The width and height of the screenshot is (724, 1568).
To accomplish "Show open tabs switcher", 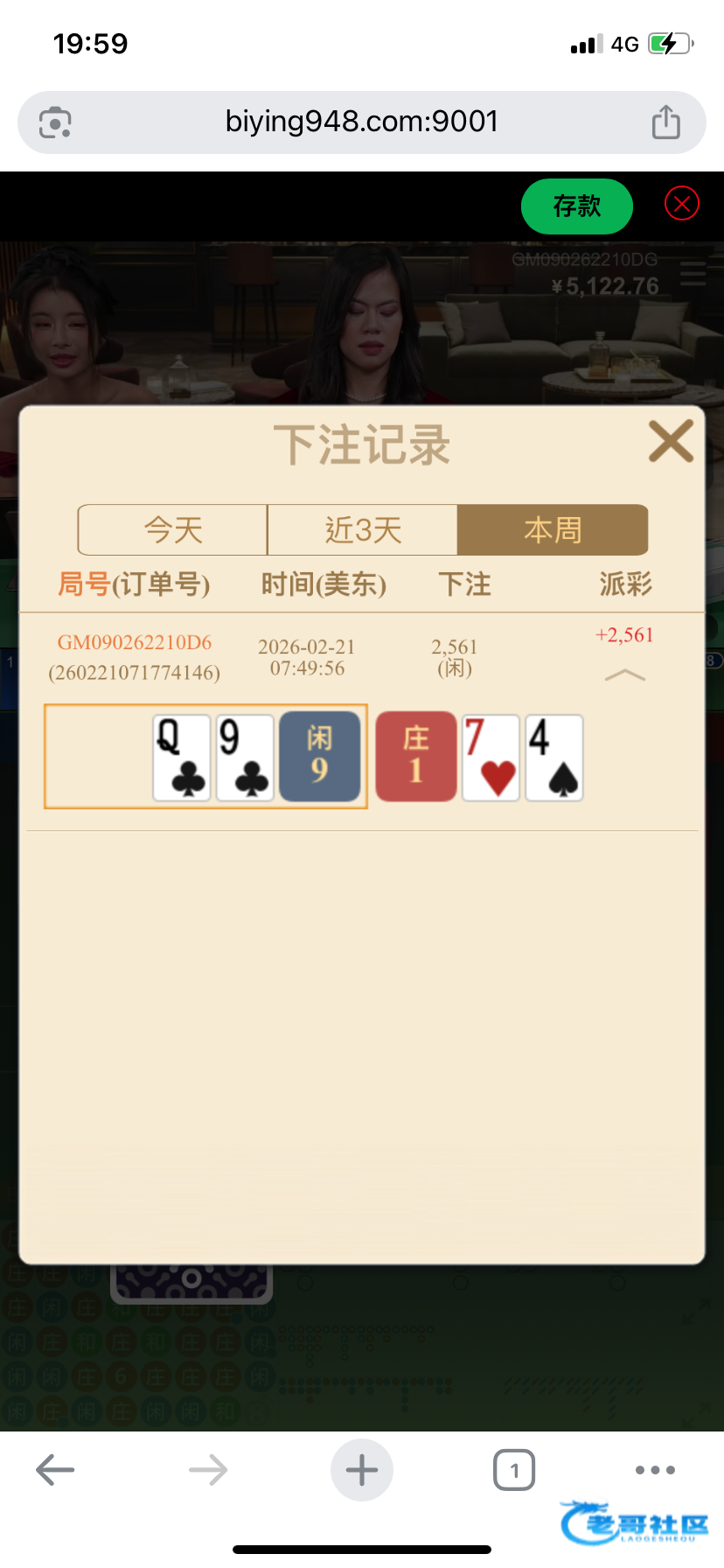I will coord(514,1470).
